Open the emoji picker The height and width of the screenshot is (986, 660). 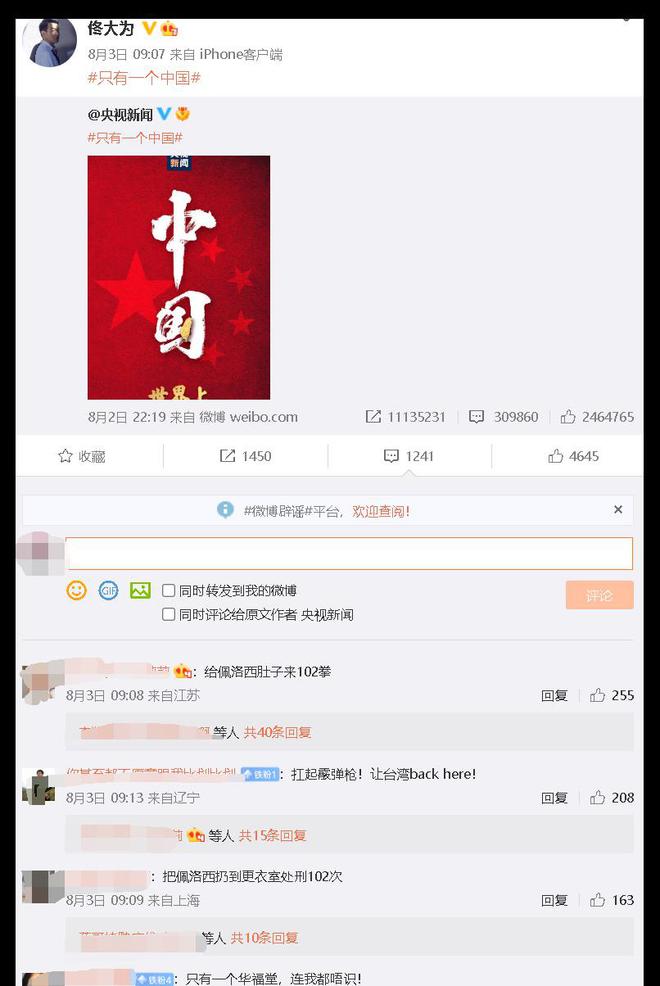click(76, 591)
